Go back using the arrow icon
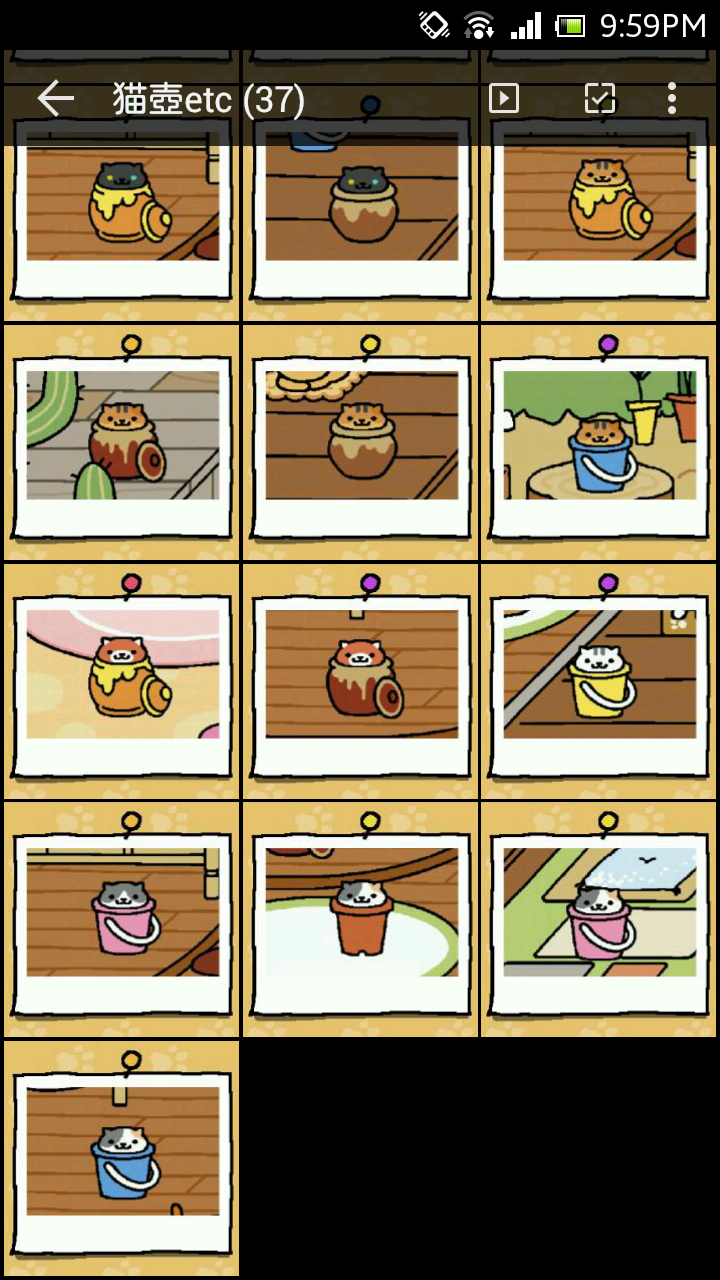The height and width of the screenshot is (1280, 720). tap(55, 97)
